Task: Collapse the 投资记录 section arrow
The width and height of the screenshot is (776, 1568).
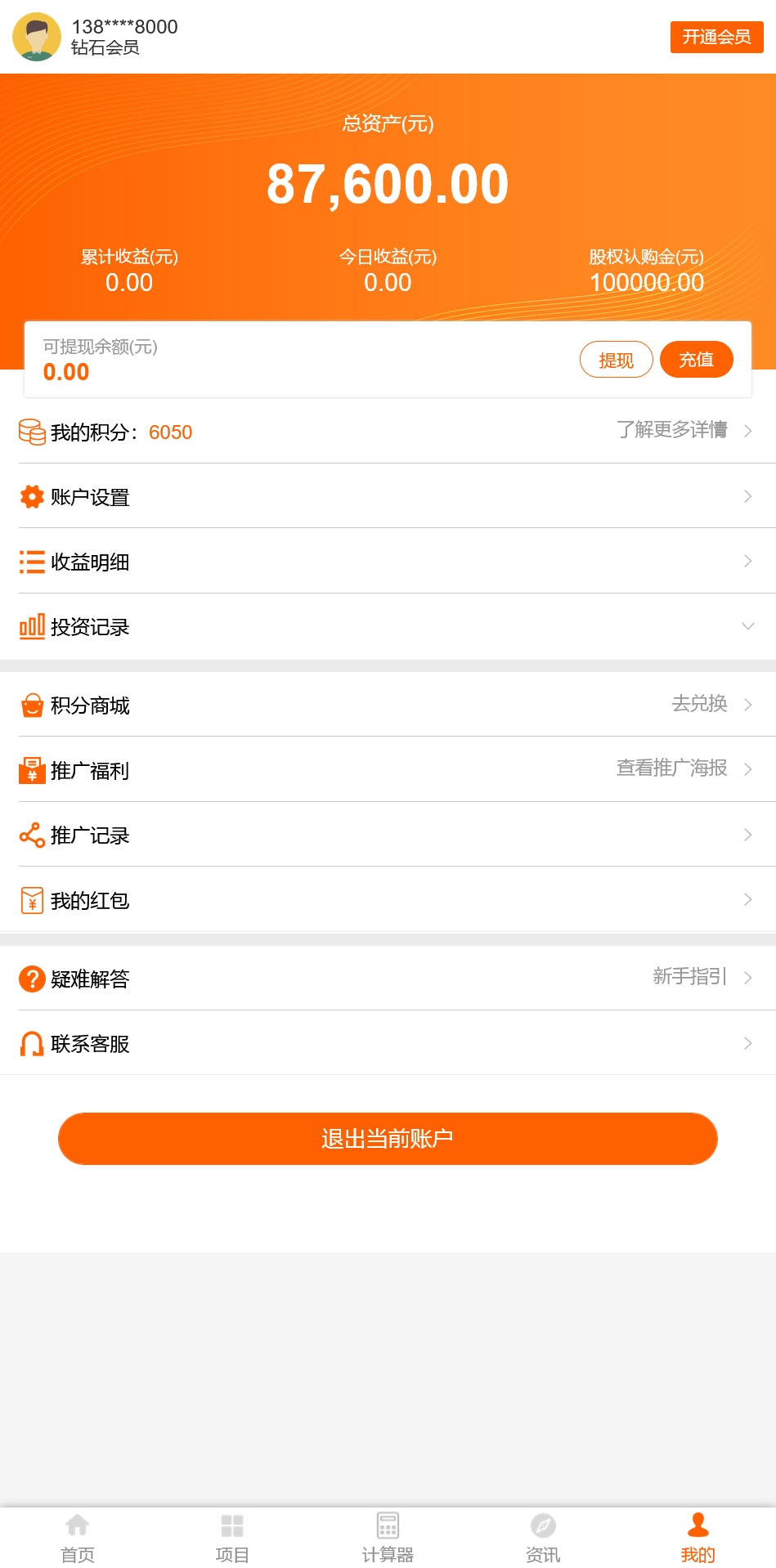Action: pyautogui.click(x=748, y=627)
